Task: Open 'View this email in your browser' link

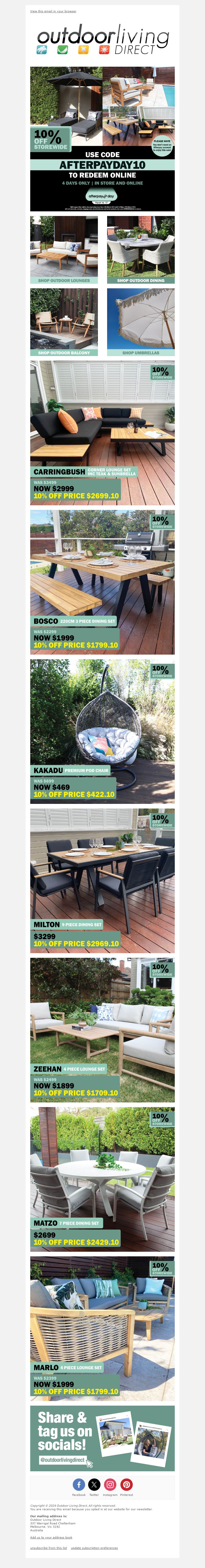Action: [x=53, y=12]
